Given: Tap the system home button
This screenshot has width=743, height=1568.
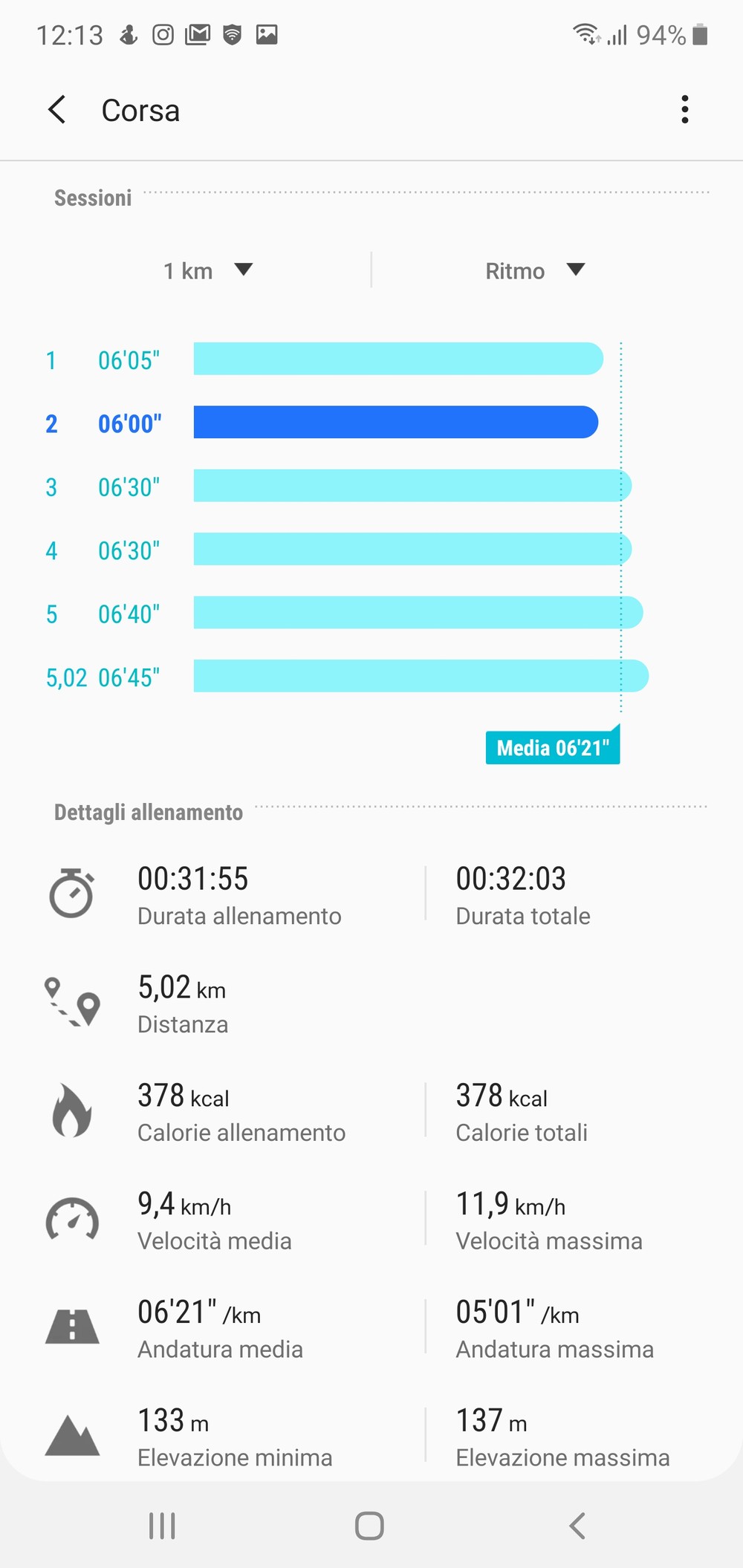Looking at the screenshot, I should [x=369, y=1526].
